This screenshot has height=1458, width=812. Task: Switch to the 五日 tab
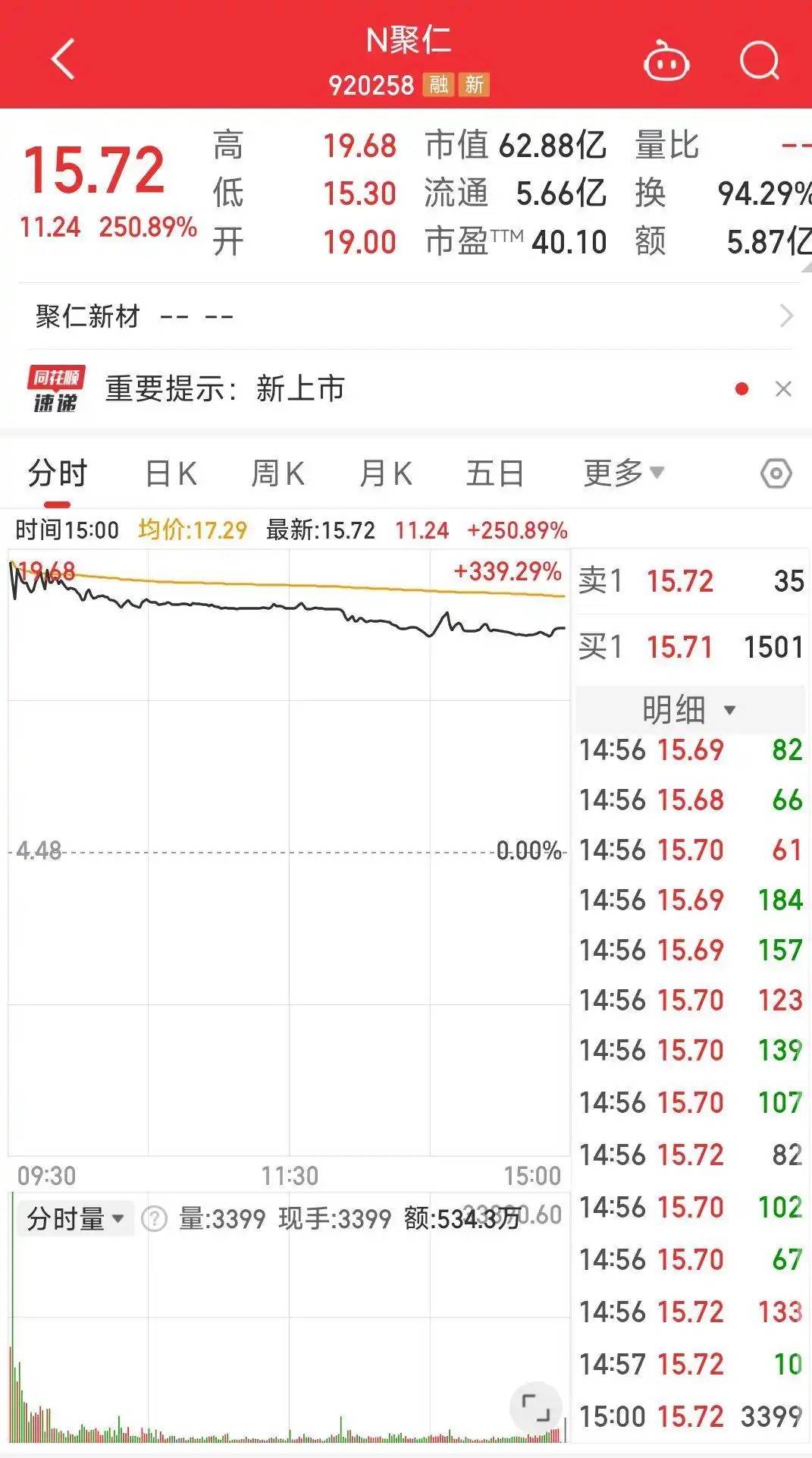coord(494,473)
